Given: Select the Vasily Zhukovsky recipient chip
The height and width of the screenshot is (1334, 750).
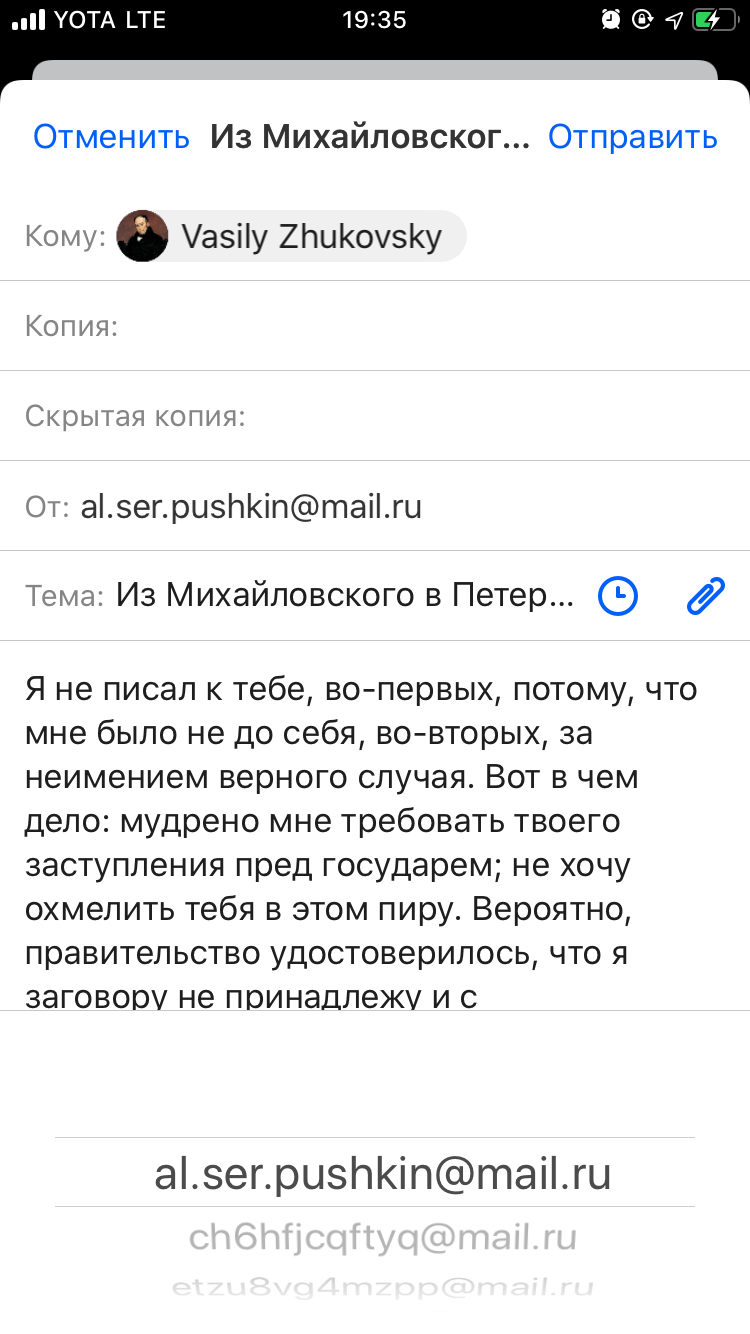Looking at the screenshot, I should (x=291, y=237).
